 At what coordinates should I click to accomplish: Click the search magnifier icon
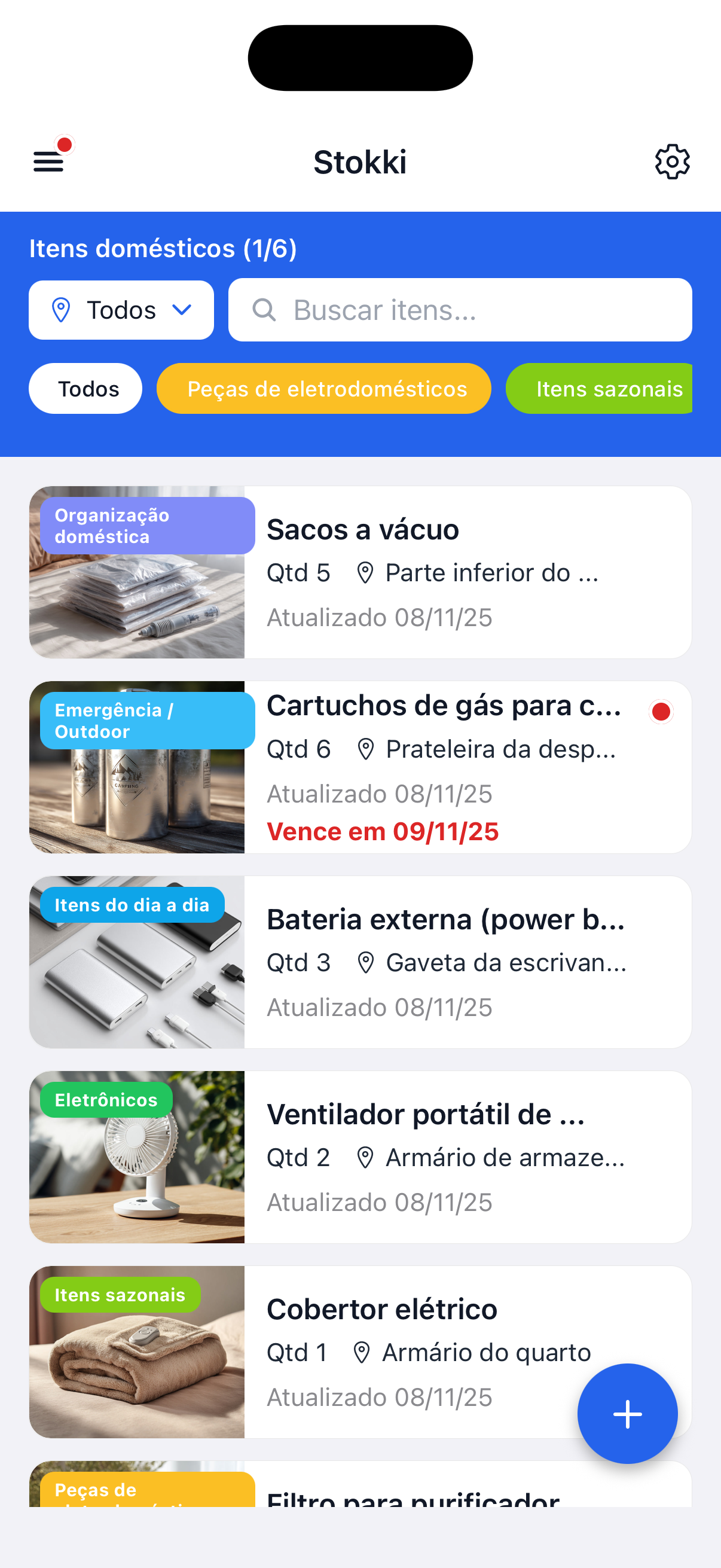pos(264,310)
